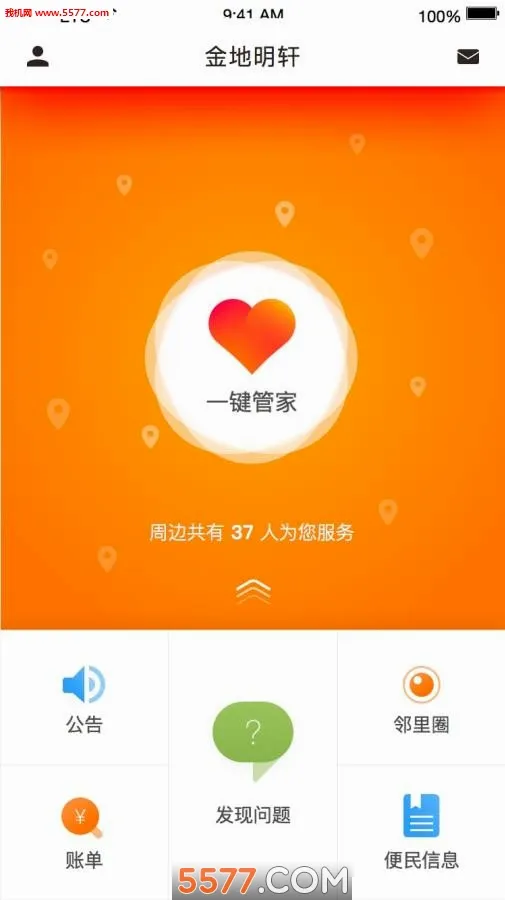Image resolution: width=505 pixels, height=900 pixels.
Task: Open 公告 announcements
Action: pyautogui.click(x=84, y=699)
